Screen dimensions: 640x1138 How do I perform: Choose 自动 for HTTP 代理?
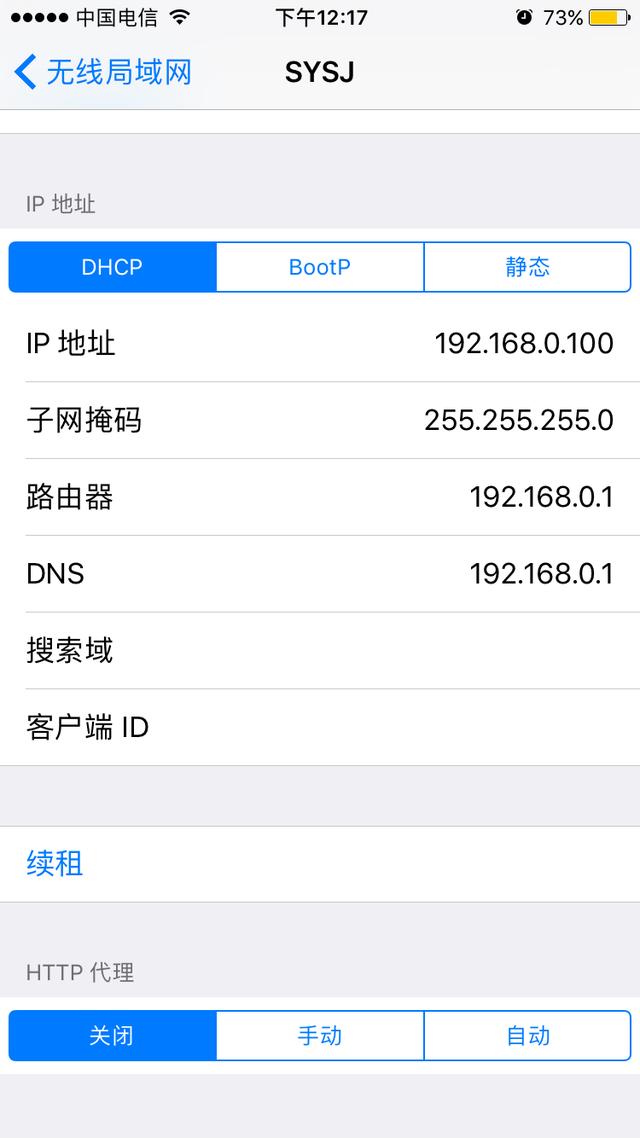click(527, 1035)
